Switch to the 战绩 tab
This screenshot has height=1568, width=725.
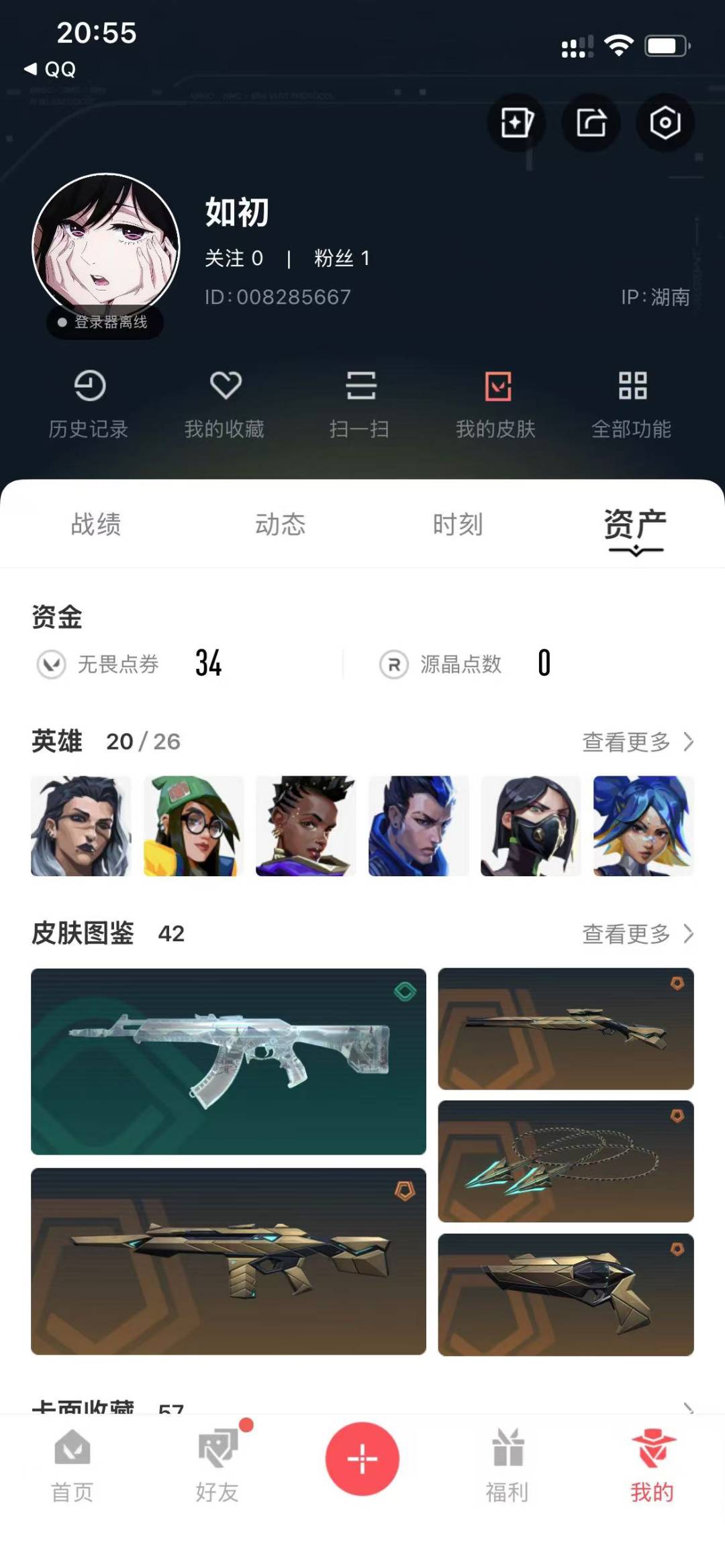96,524
